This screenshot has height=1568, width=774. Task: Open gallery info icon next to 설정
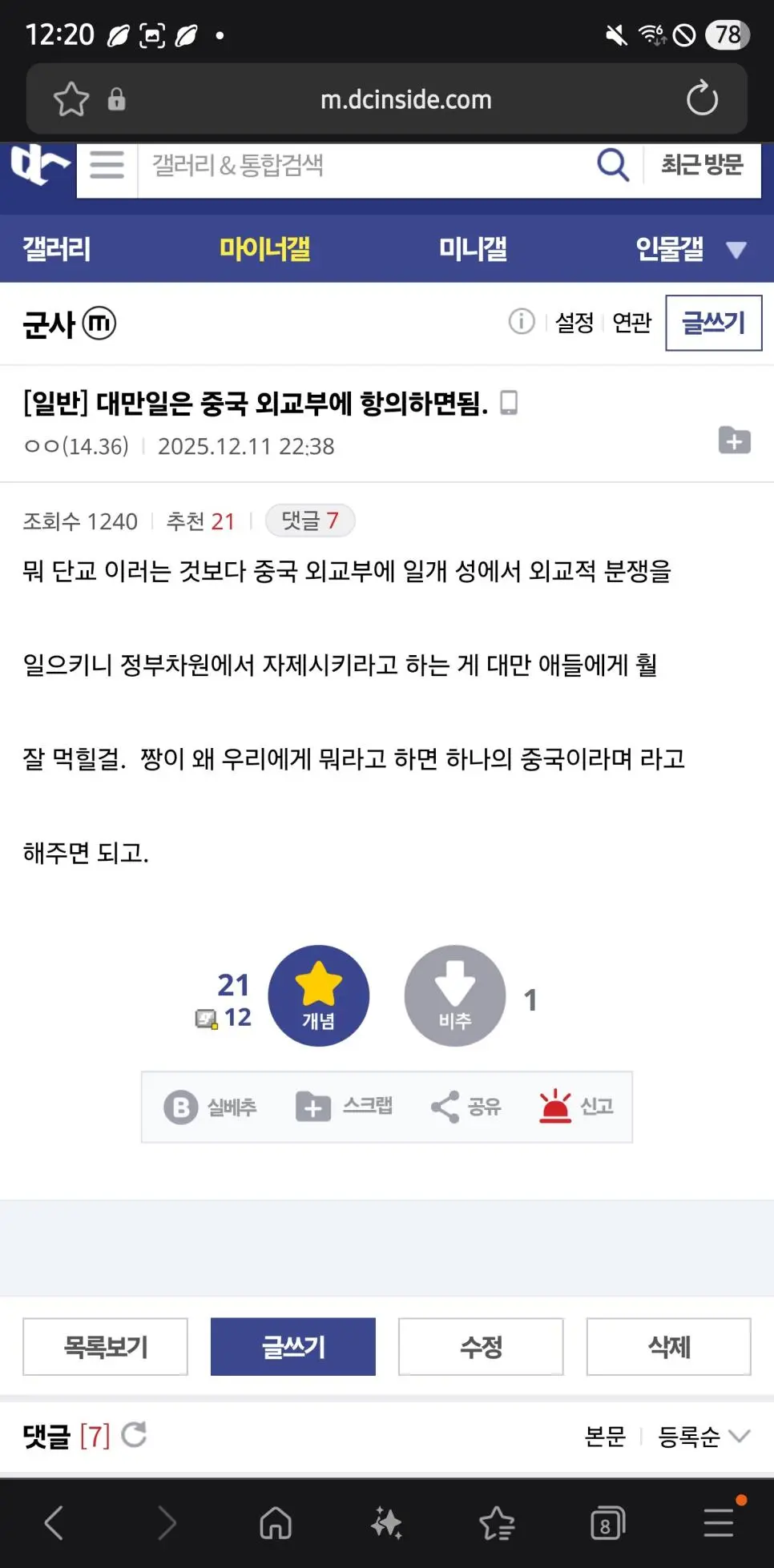click(x=522, y=322)
